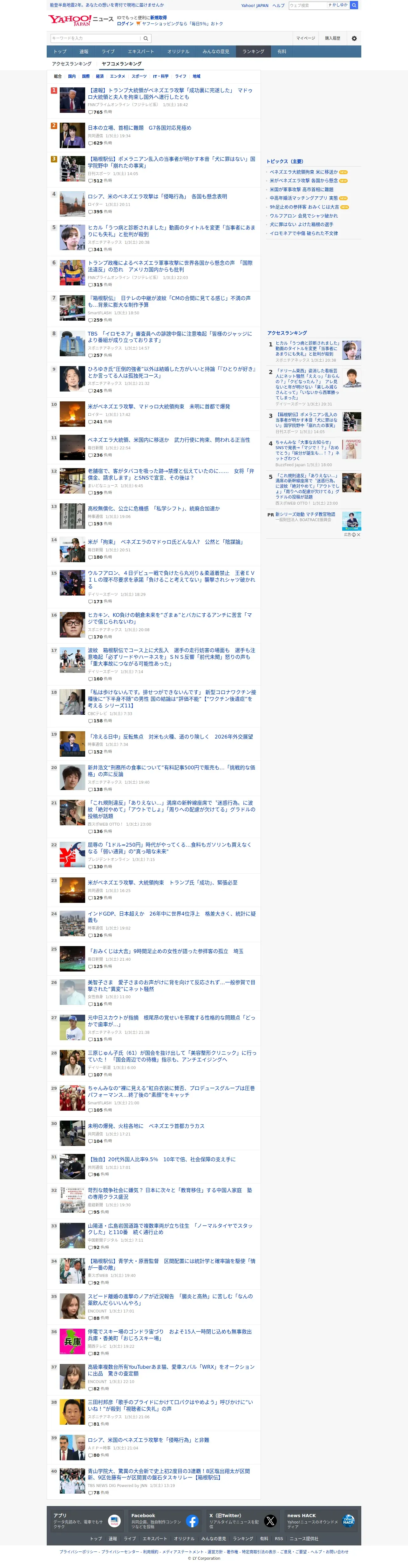Viewport: 408px width, 1568px height.
Task: Select the アクセスランキング tab
Action: click(71, 64)
